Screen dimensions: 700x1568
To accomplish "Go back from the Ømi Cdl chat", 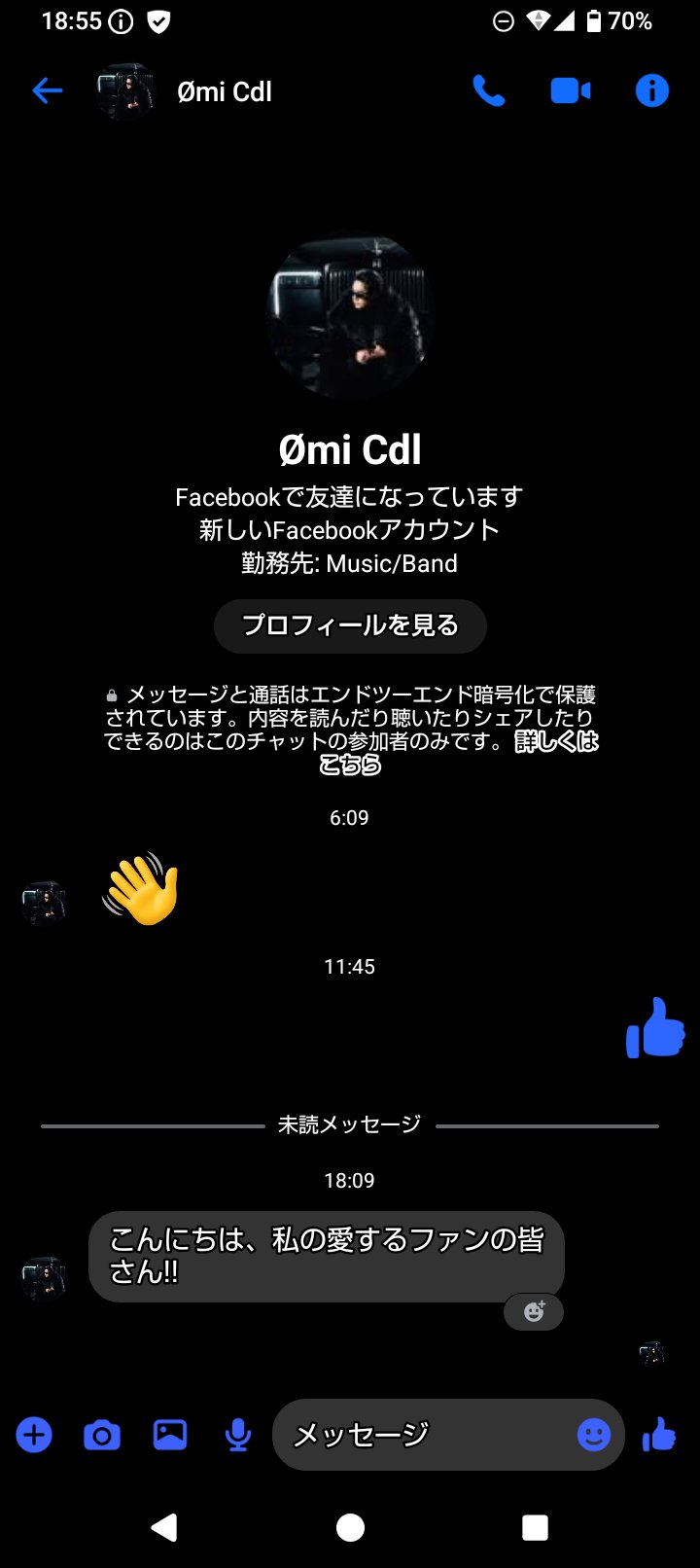I will pyautogui.click(x=47, y=91).
